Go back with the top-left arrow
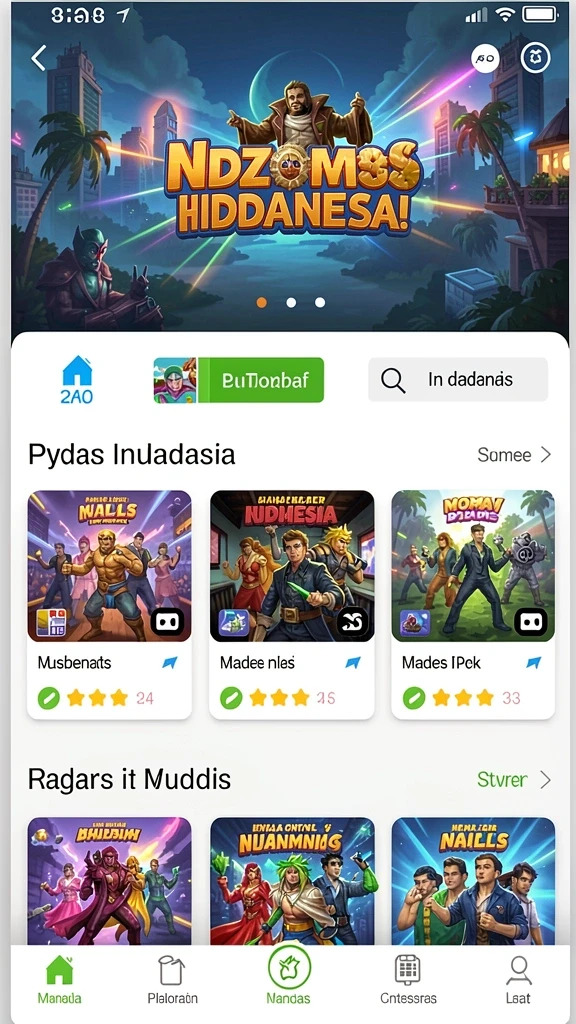The image size is (576, 1024). pyautogui.click(x=39, y=58)
